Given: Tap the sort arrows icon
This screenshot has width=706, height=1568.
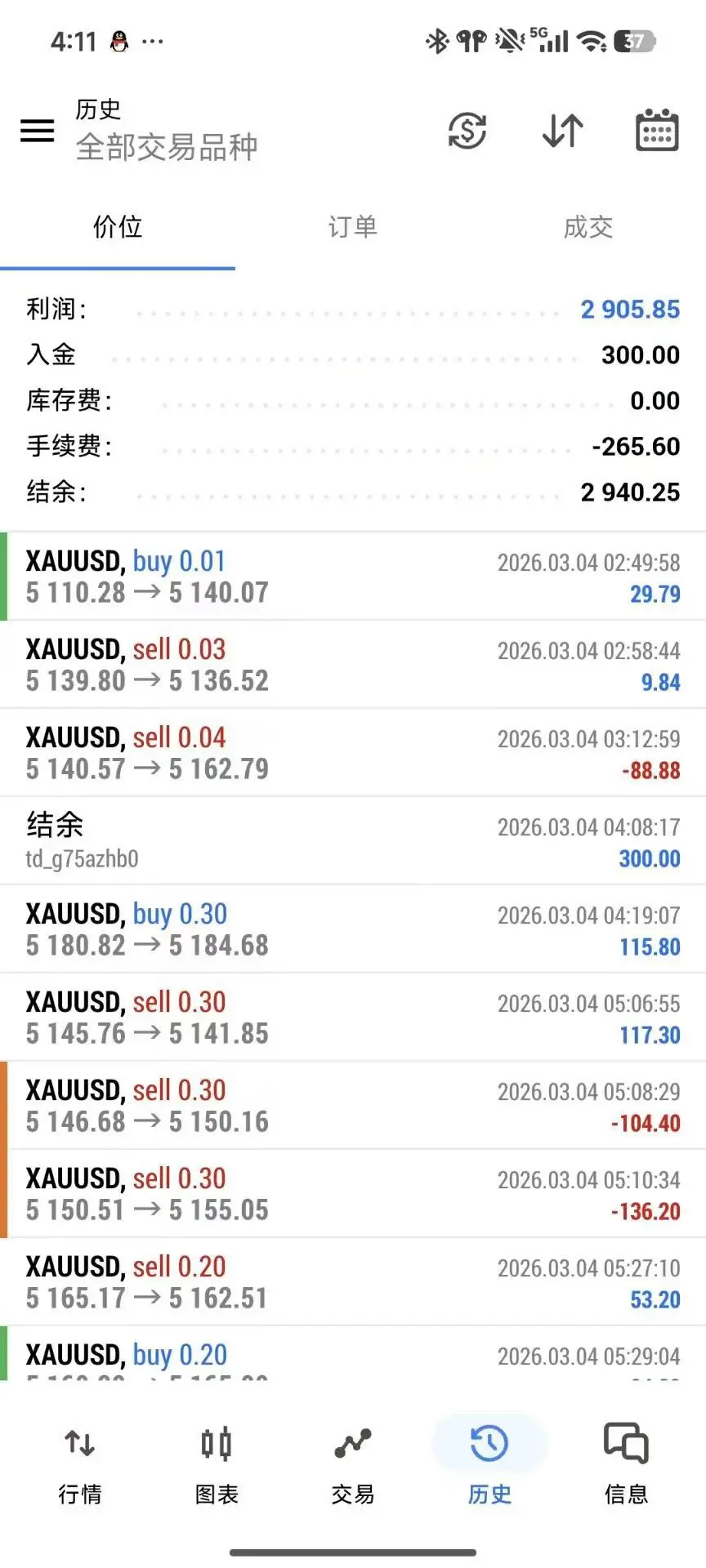Looking at the screenshot, I should point(562,131).
